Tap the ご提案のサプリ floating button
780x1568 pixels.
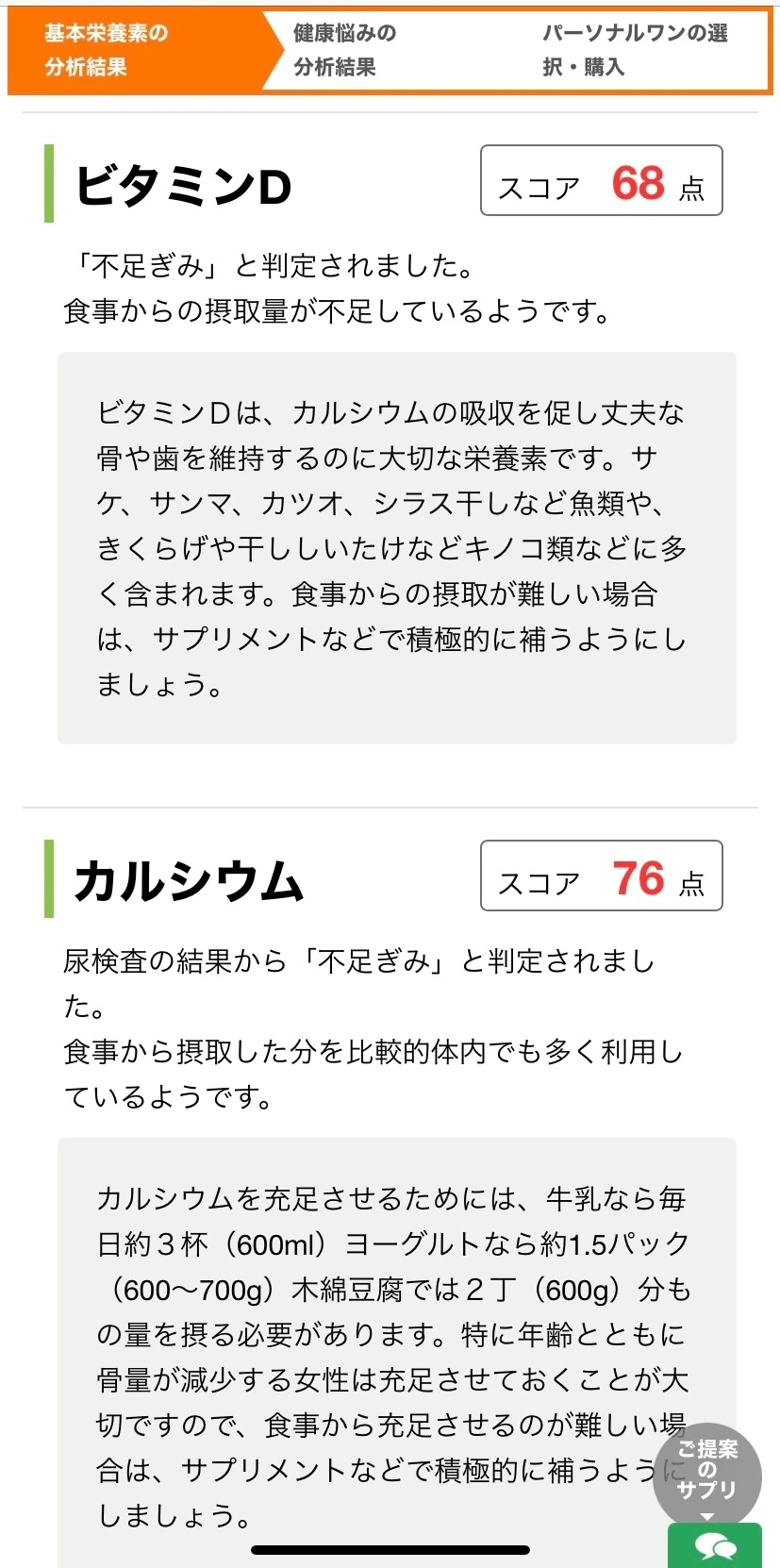[706, 1470]
